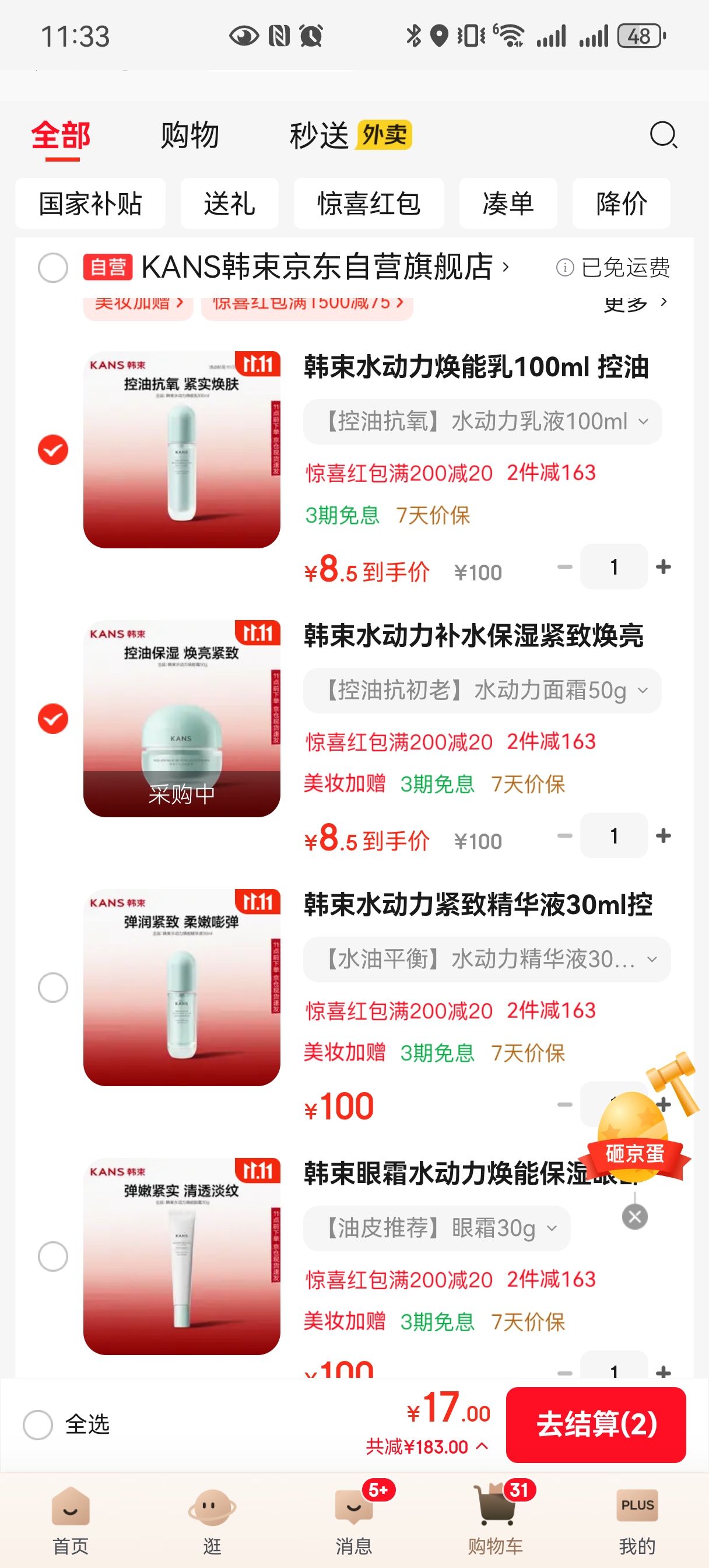709x1568 pixels.
Task: Select the 惊喜红包 filter chip
Action: 368,204
